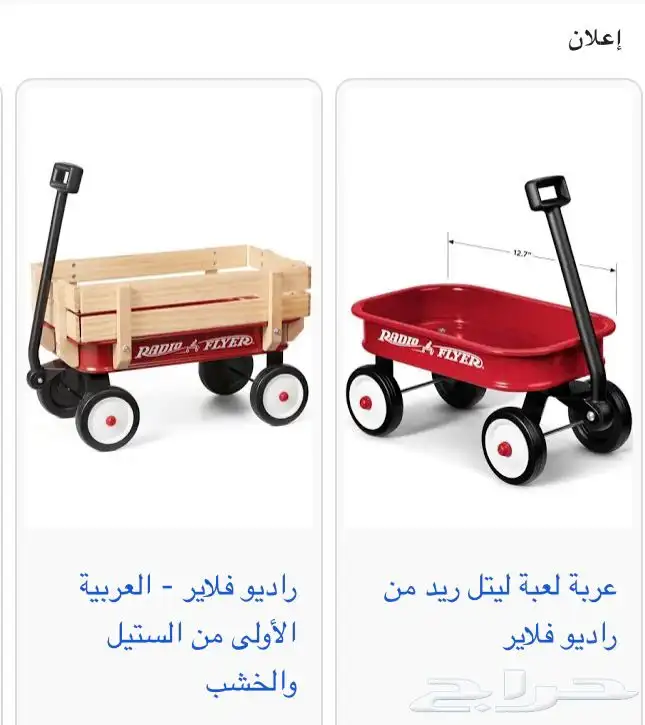
Task: Tap the link عربة لعبة ليتل ريد من راديو فلاير
Action: (500, 612)
